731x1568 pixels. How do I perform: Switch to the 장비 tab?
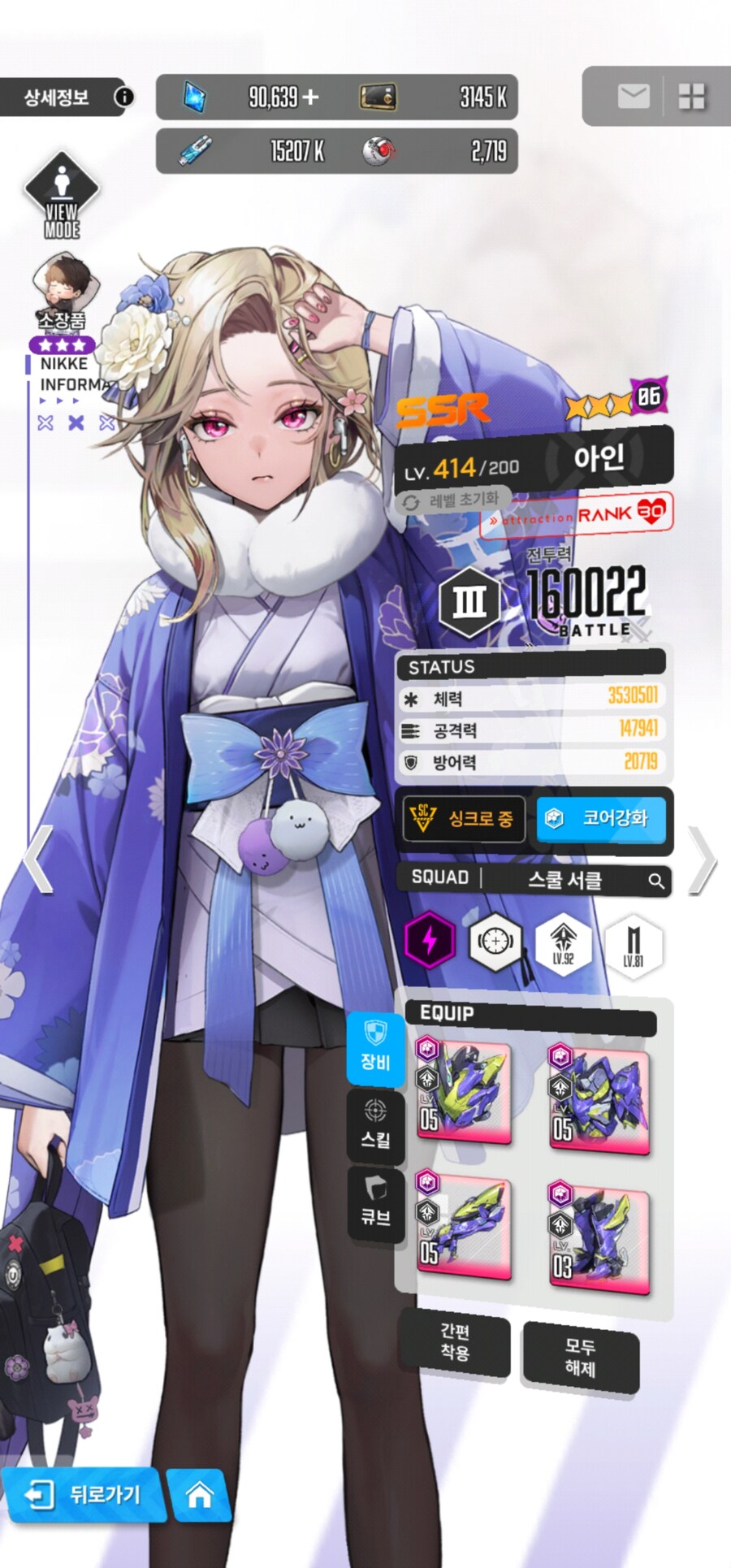[375, 1049]
